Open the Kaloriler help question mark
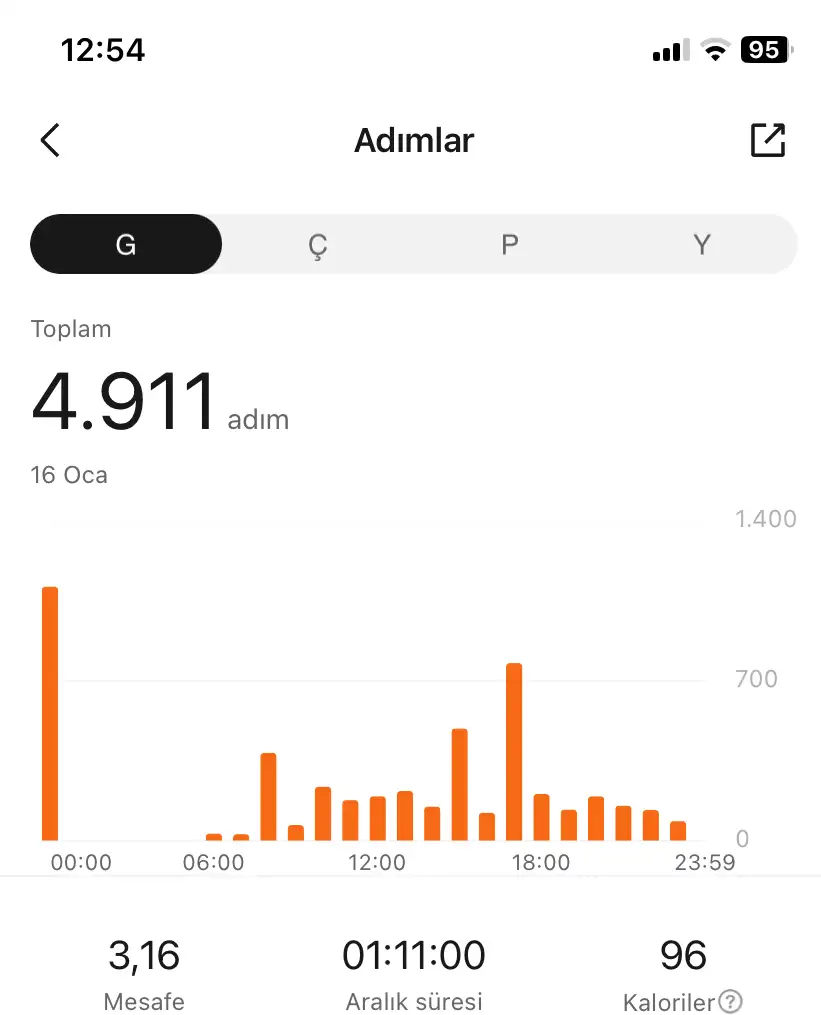This screenshot has height=1015, width=821. [731, 1002]
